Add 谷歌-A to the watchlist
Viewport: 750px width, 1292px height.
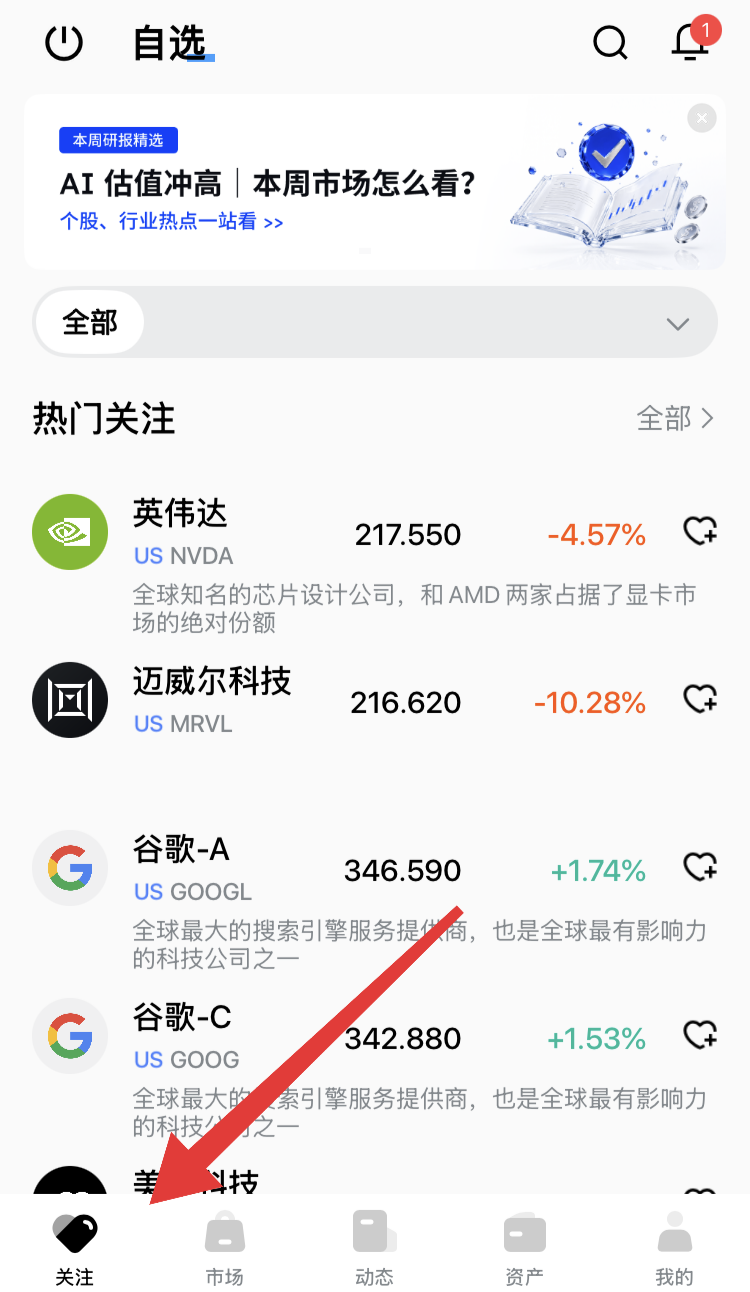(701, 868)
